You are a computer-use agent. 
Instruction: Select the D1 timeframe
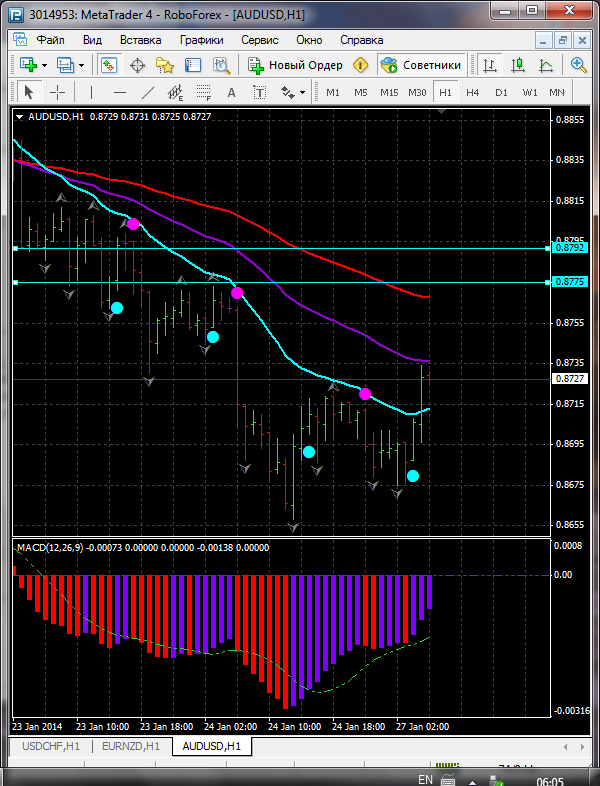[501, 92]
